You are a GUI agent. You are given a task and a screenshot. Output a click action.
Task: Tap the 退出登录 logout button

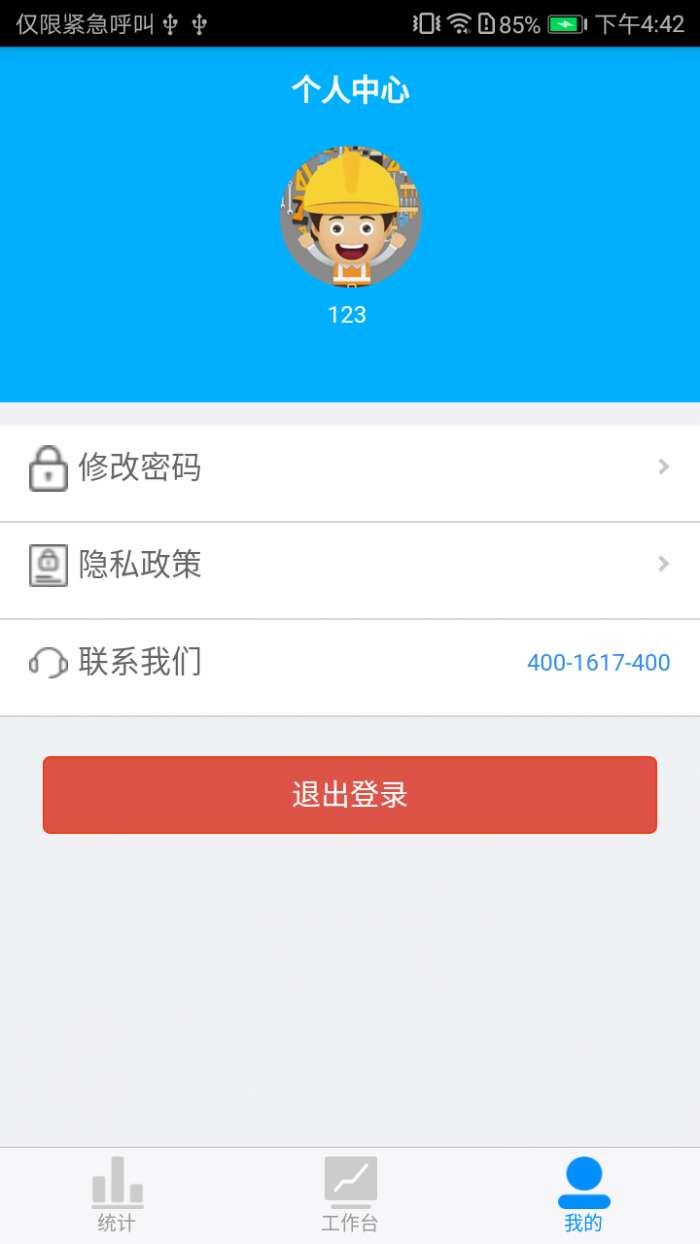point(349,795)
